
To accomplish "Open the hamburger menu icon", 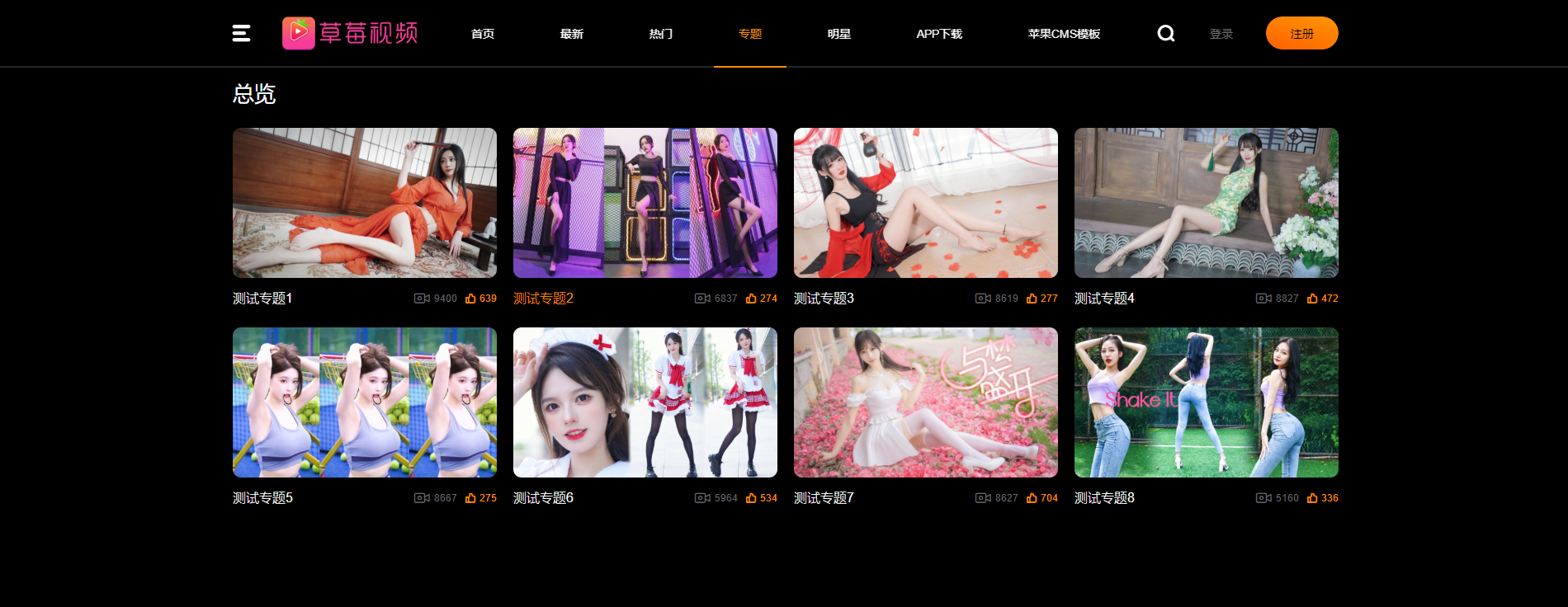I will pos(241,33).
